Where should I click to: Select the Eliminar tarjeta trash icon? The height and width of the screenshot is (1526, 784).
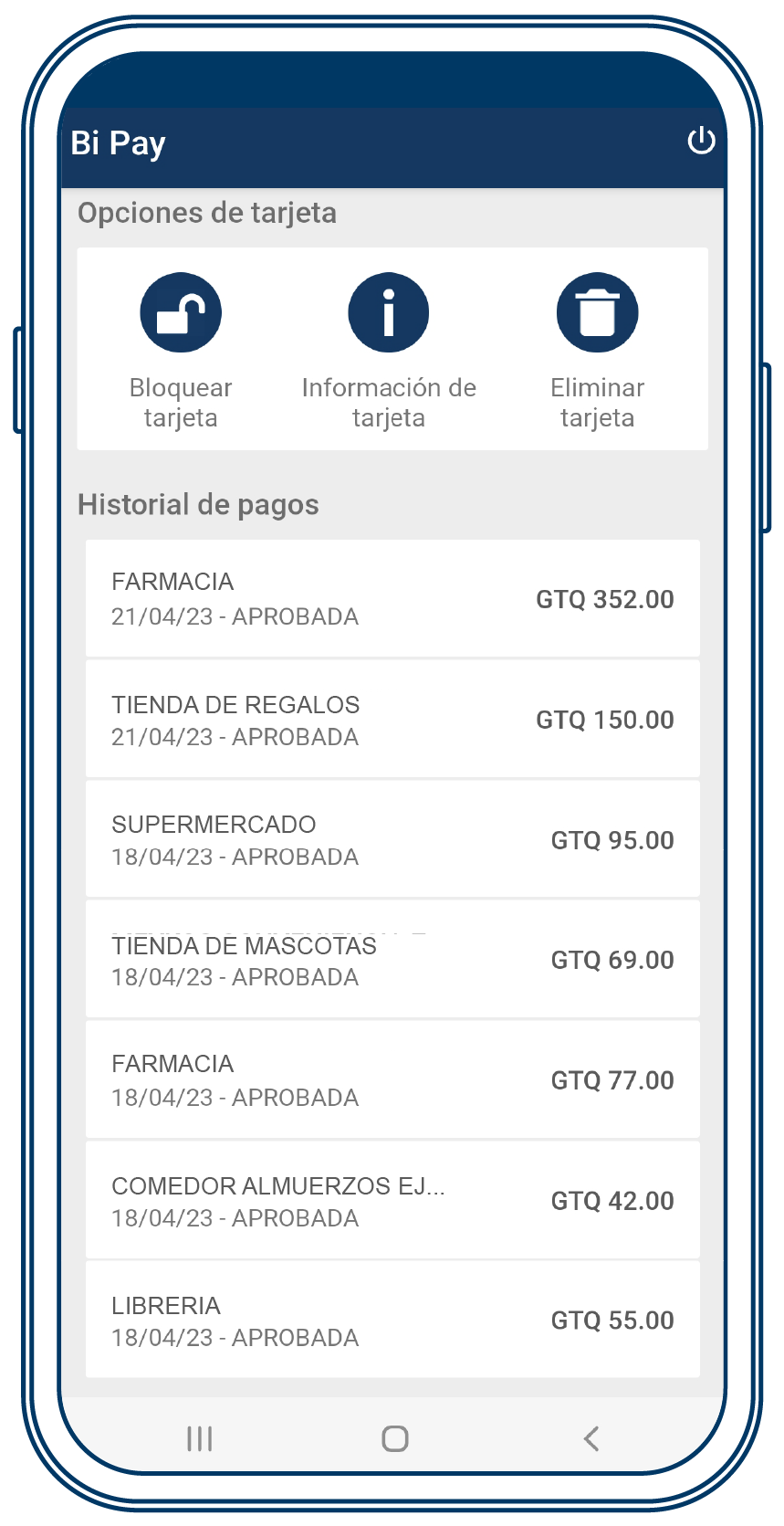[598, 311]
